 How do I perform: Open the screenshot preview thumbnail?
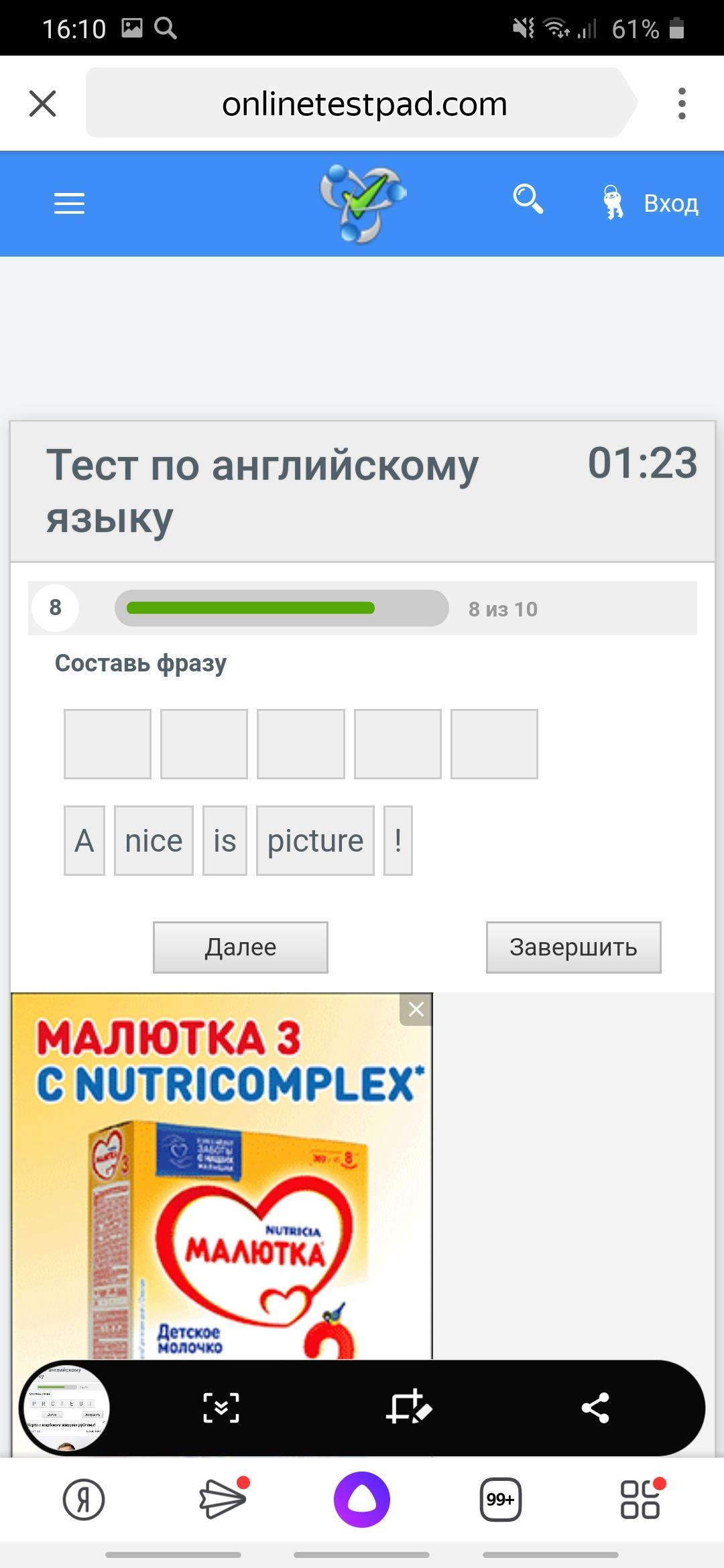(x=65, y=1407)
